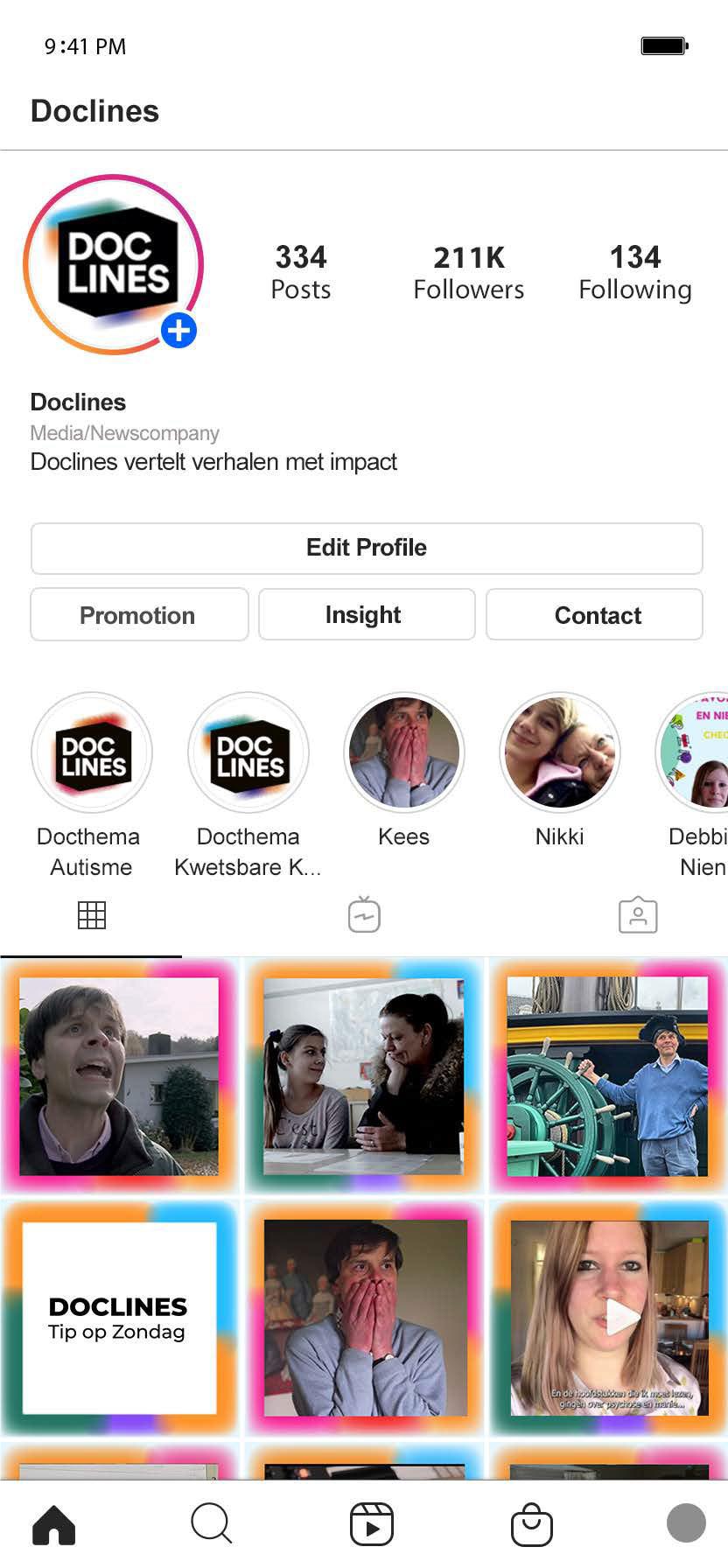Open the Docthema Autisme story highlight
The width and height of the screenshot is (728, 1568).
pos(92,753)
